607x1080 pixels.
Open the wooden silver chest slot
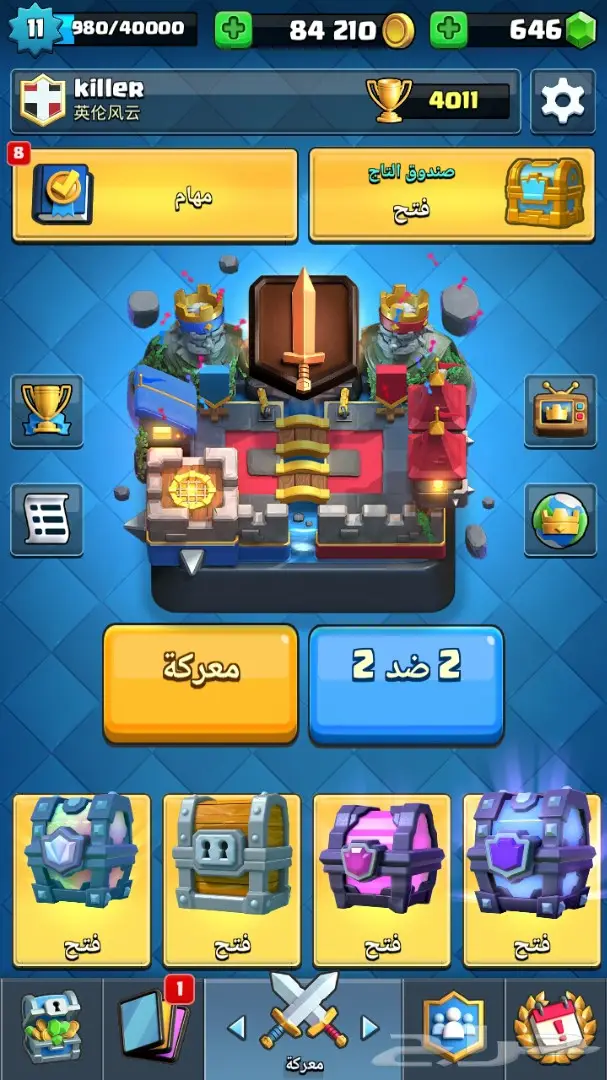tap(232, 880)
